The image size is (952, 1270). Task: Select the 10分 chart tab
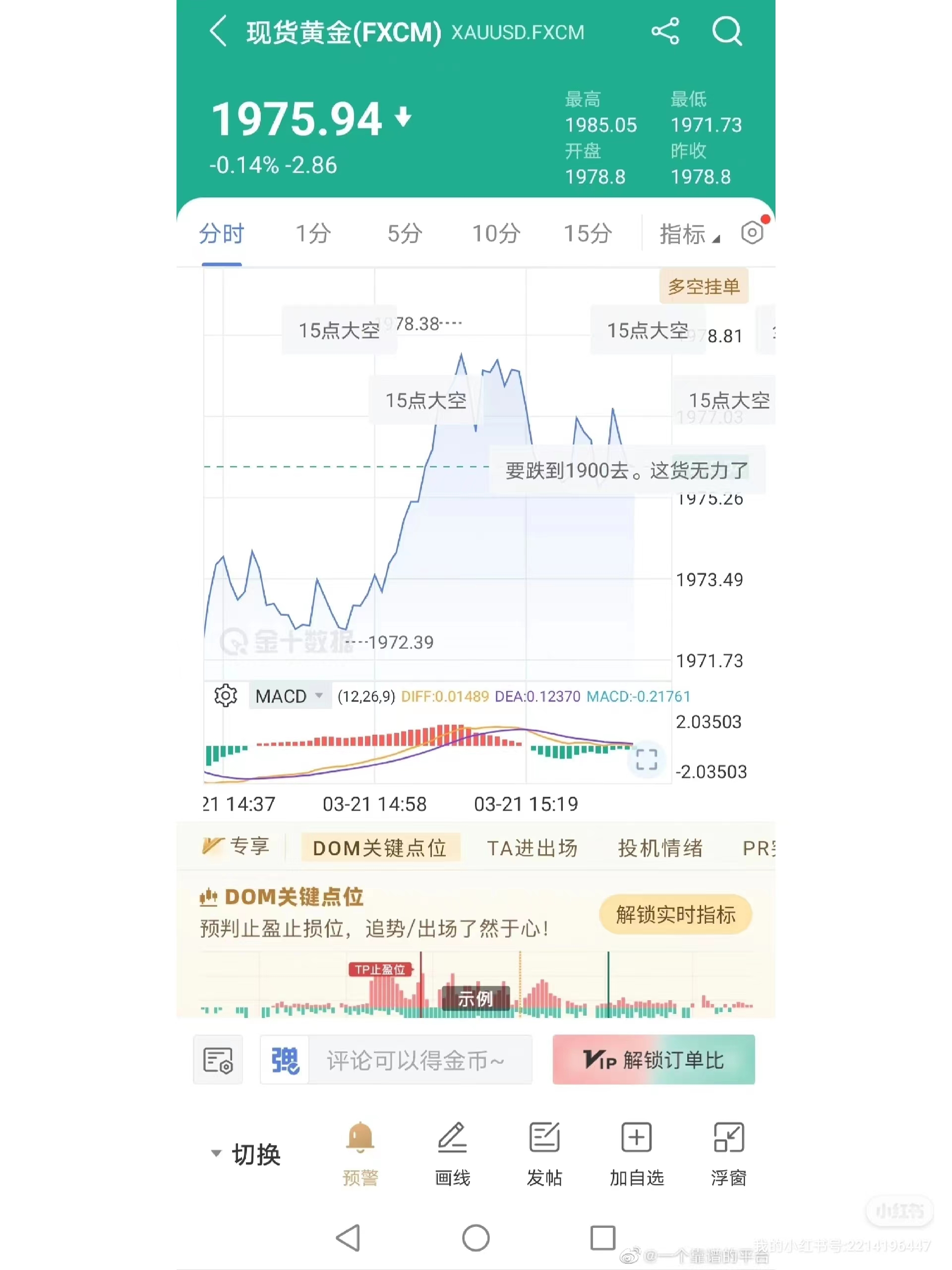496,234
